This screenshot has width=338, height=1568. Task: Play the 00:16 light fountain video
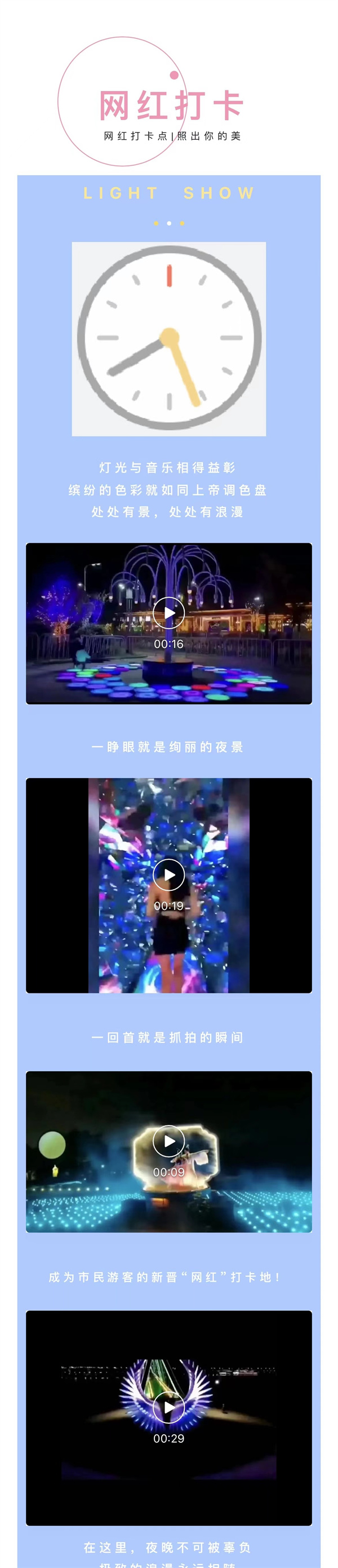pyautogui.click(x=168, y=613)
